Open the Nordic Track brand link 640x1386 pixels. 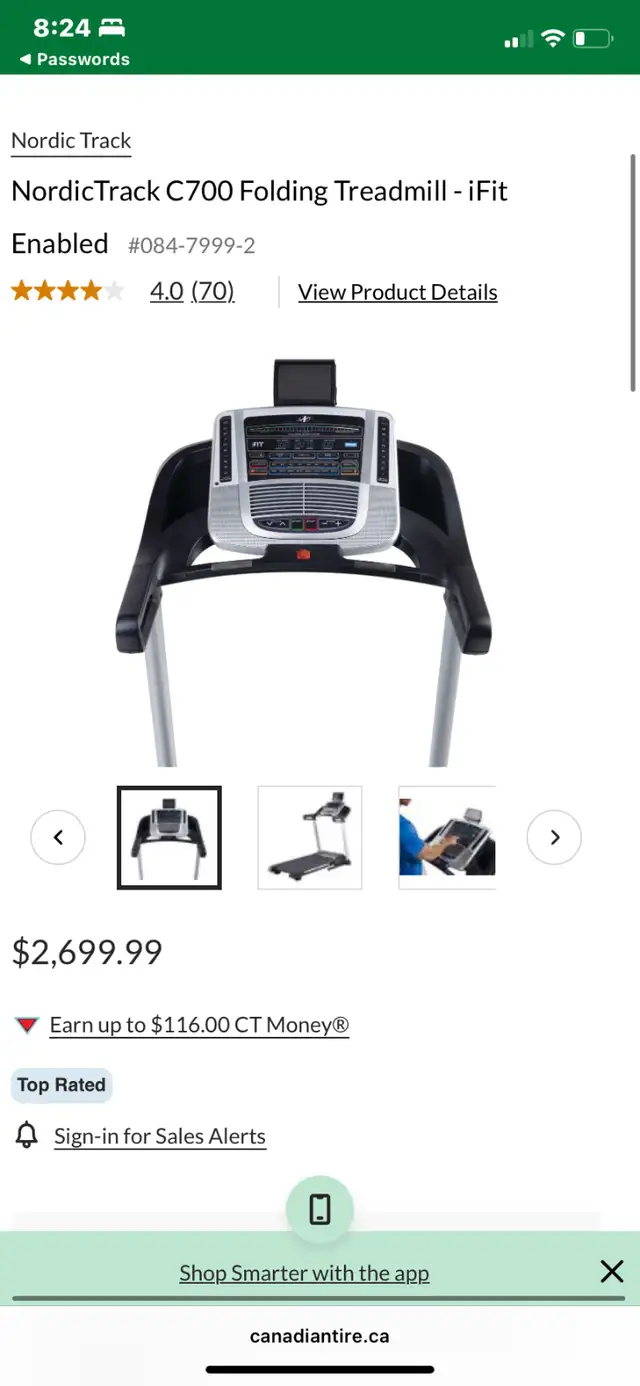point(71,141)
